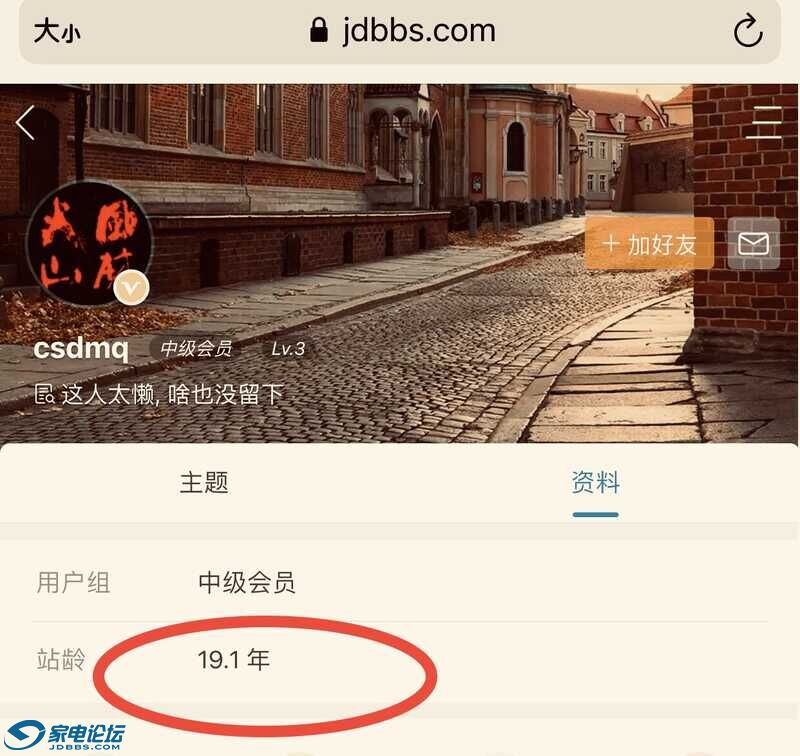
Task: Open the hamburger menu
Action: (x=764, y=122)
